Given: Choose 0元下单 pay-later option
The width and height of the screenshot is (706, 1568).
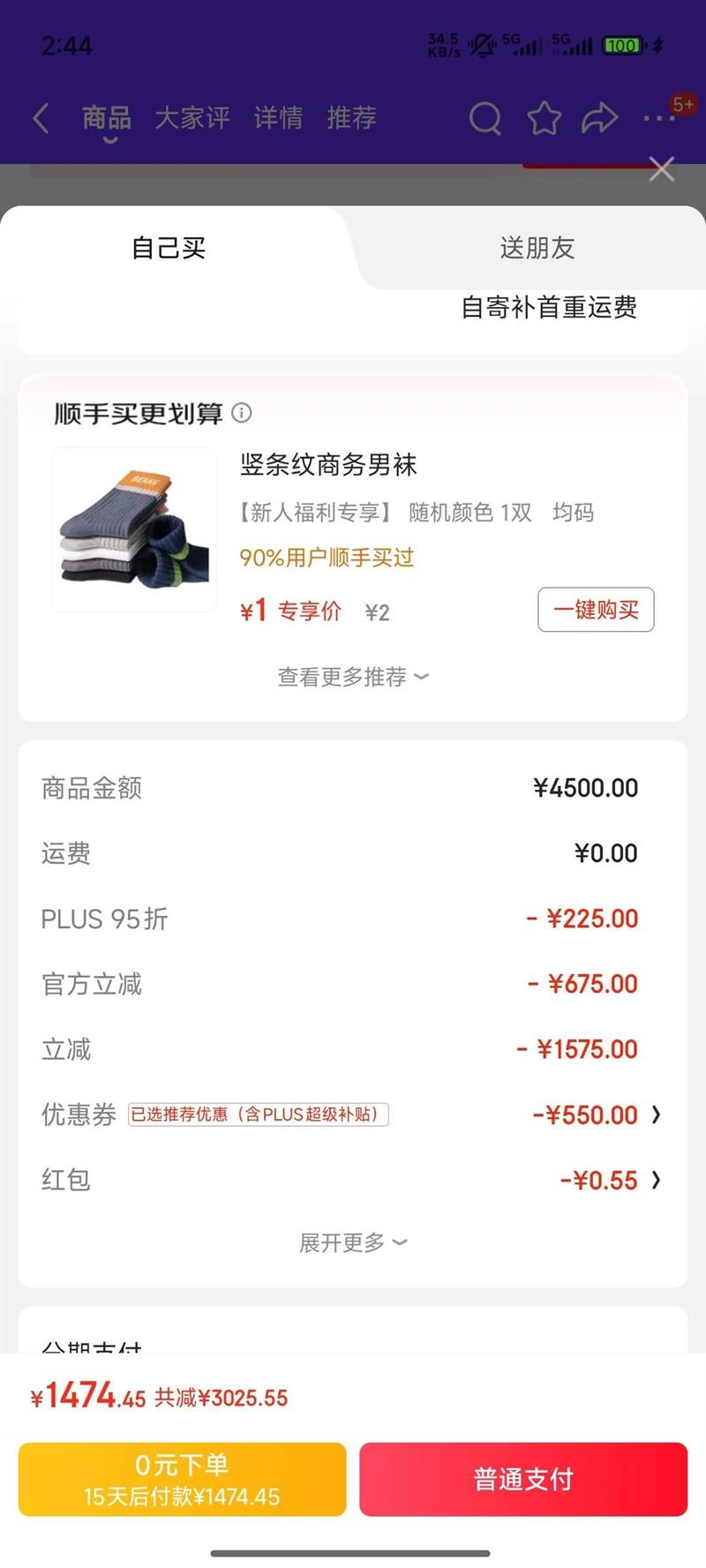Looking at the screenshot, I should [x=182, y=1479].
